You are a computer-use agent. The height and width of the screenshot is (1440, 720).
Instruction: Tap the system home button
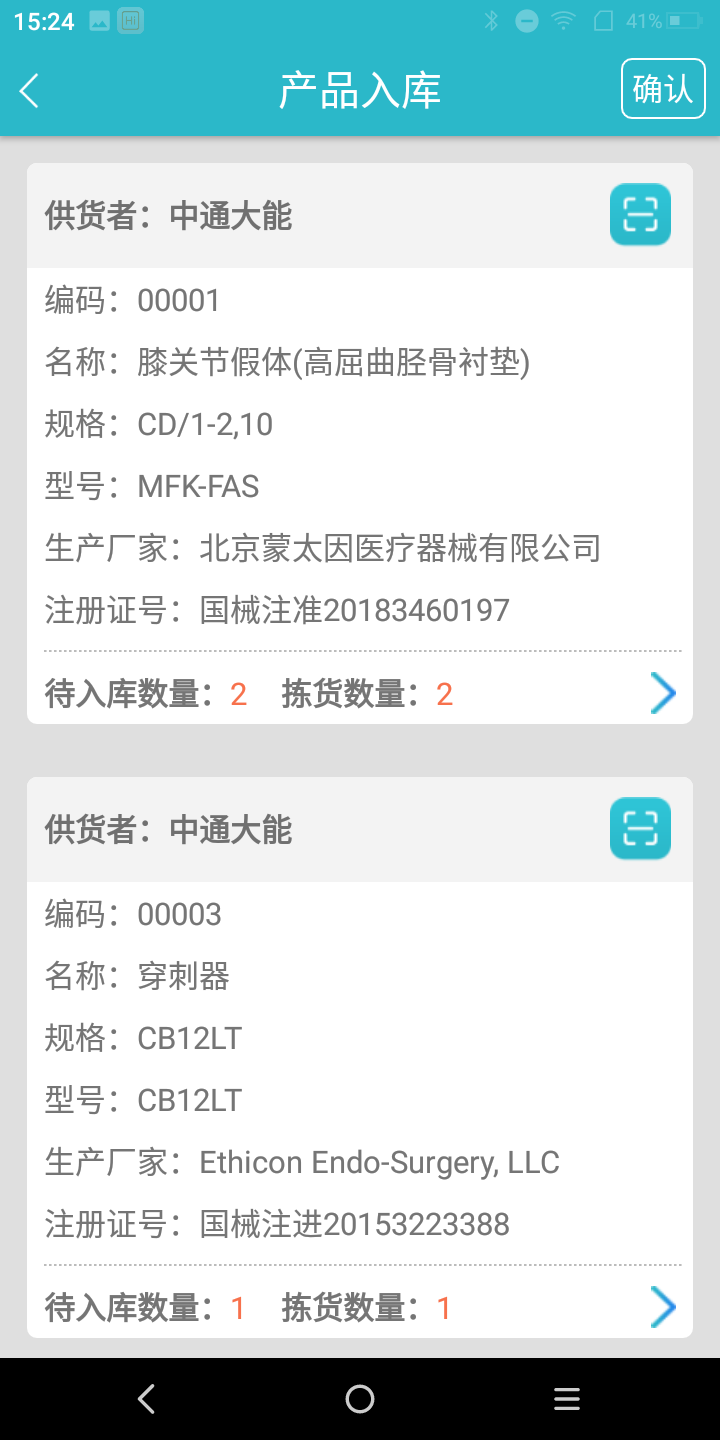coord(360,1399)
